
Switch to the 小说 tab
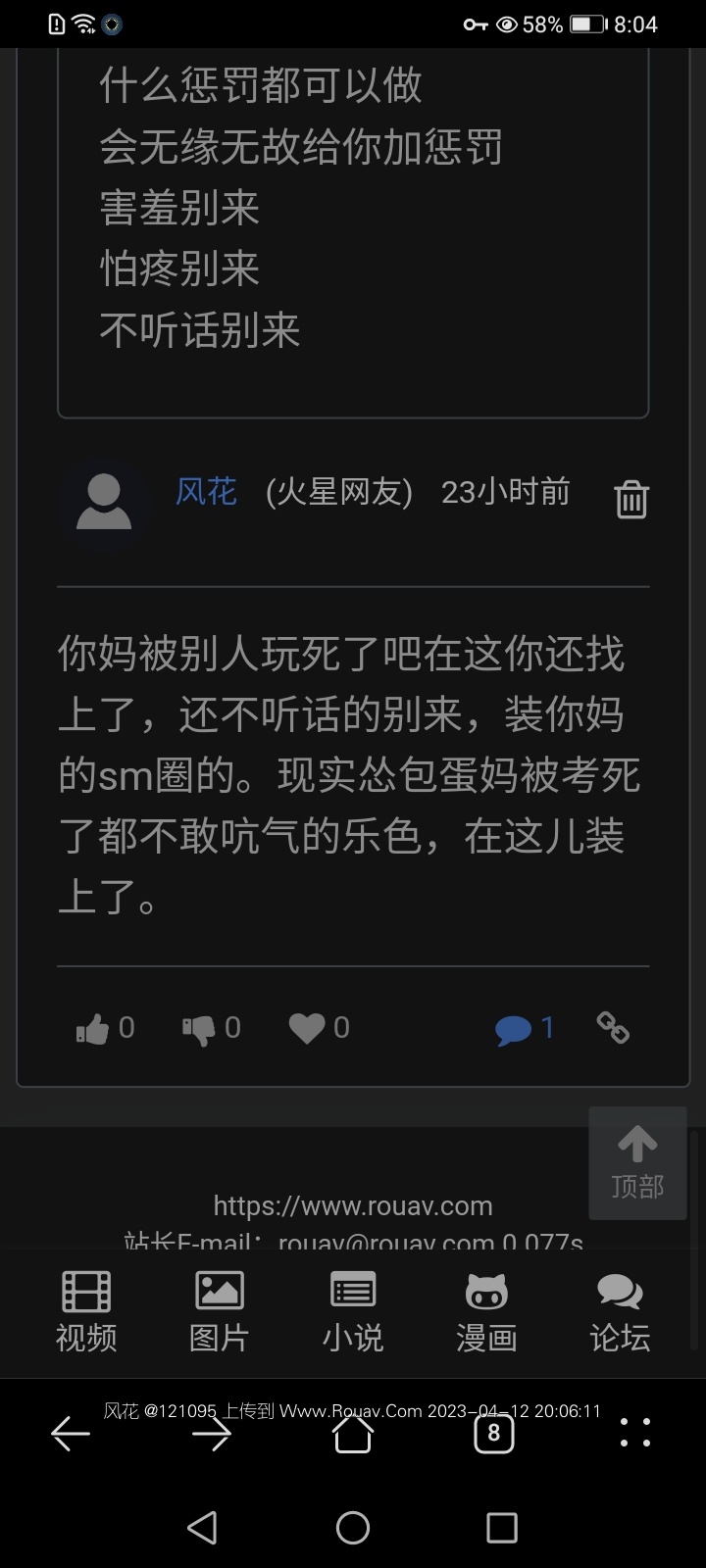coord(353,1311)
